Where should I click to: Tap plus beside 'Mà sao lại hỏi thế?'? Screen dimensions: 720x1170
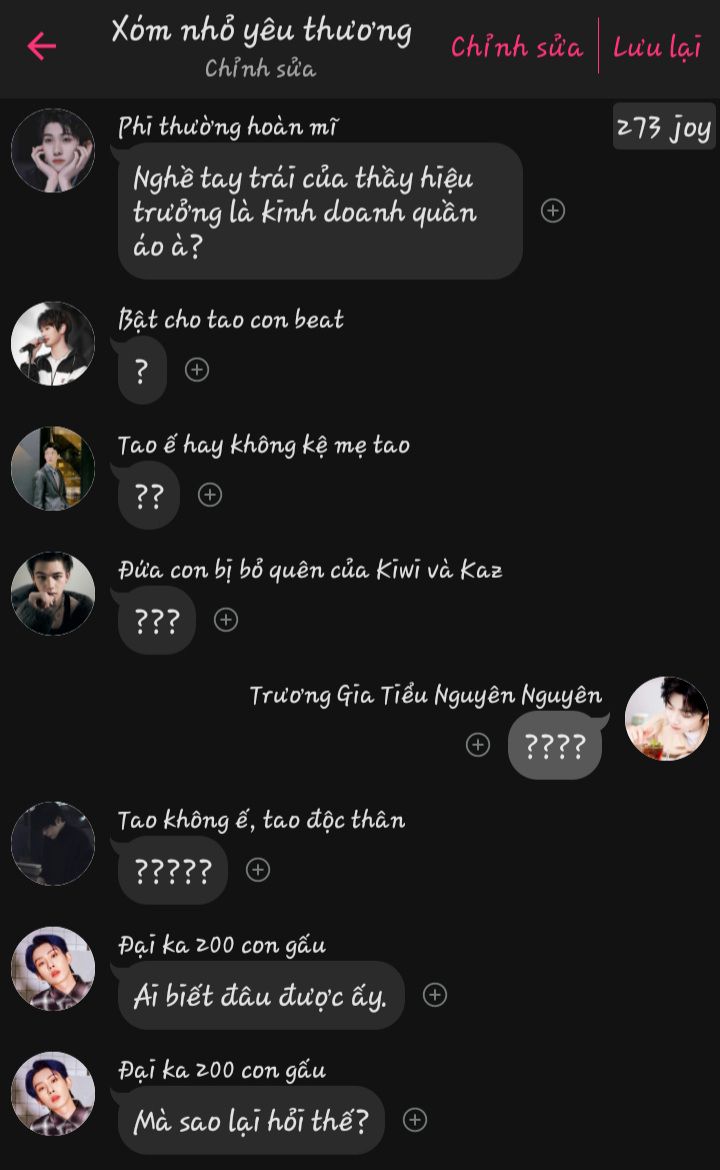(415, 1120)
